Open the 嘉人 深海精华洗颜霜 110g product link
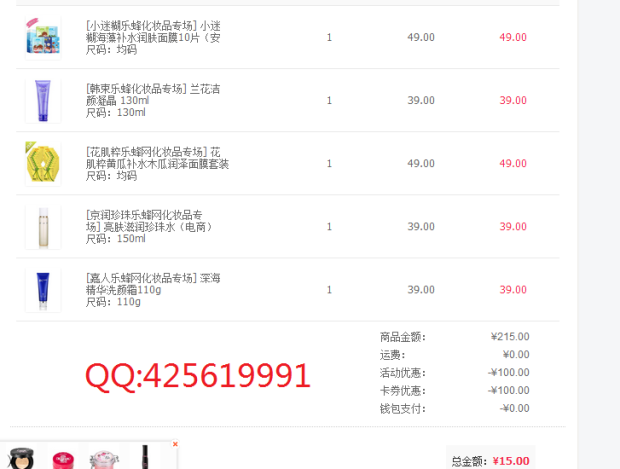 click(152, 283)
